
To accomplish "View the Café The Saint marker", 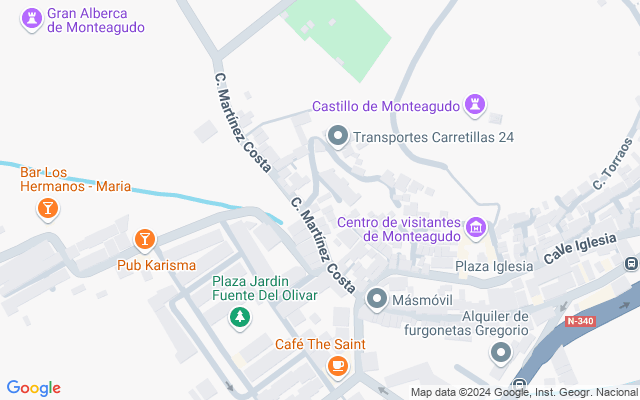I will [338, 368].
